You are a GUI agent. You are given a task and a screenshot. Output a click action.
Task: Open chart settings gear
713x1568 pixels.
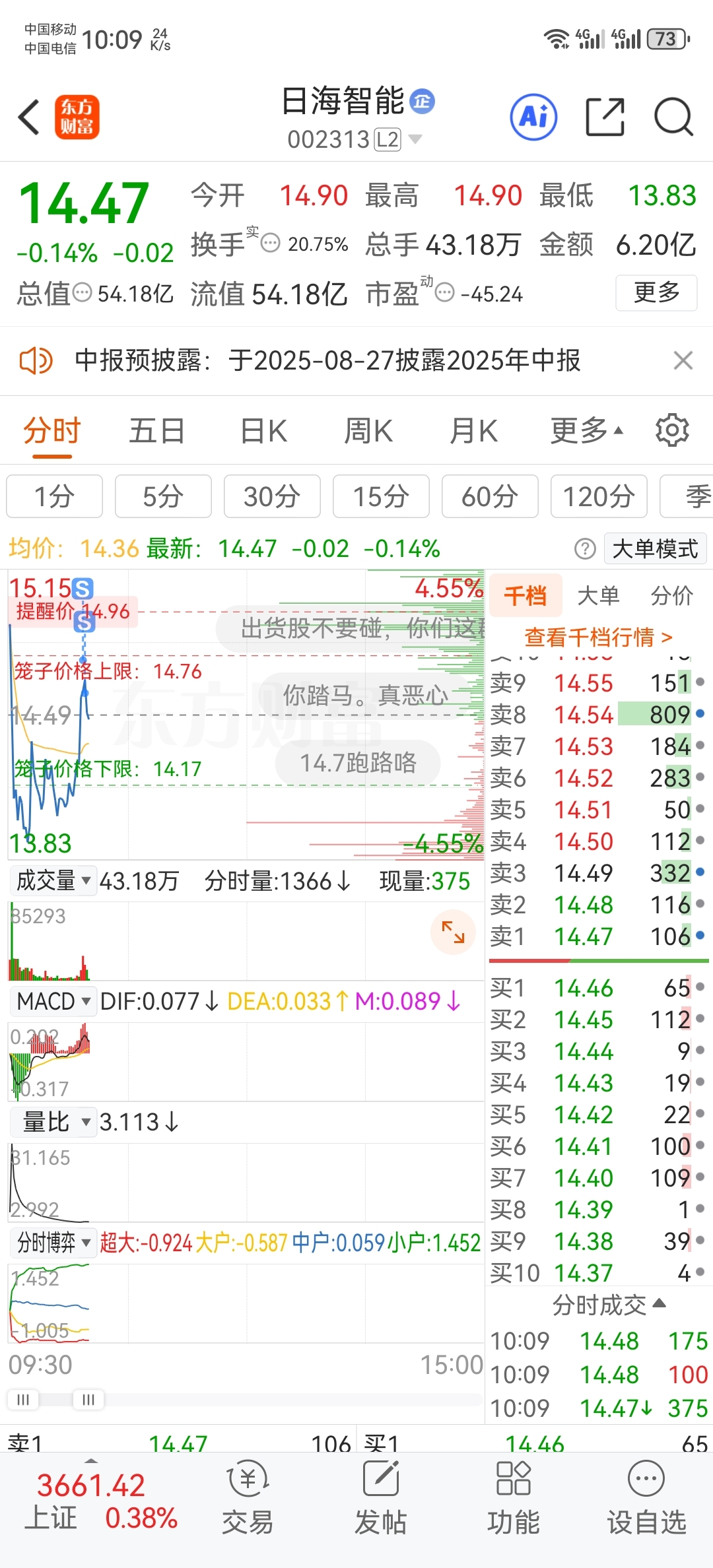(x=672, y=430)
